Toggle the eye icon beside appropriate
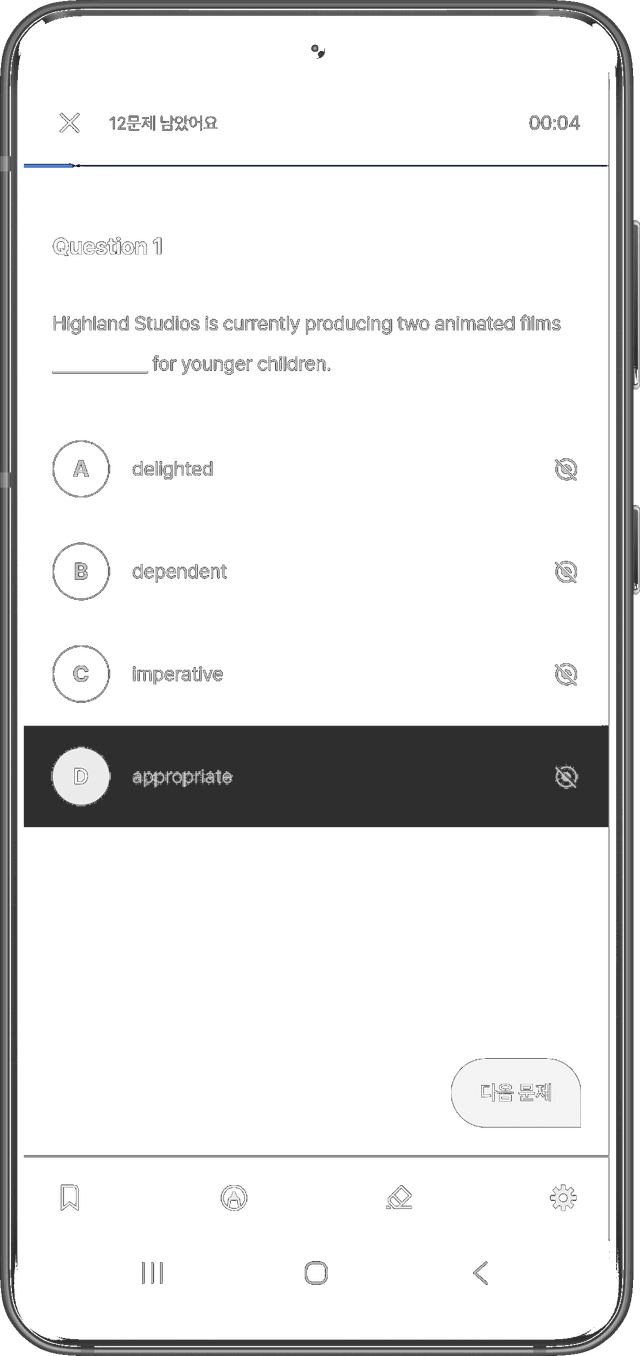This screenshot has width=640, height=1356. click(x=566, y=777)
